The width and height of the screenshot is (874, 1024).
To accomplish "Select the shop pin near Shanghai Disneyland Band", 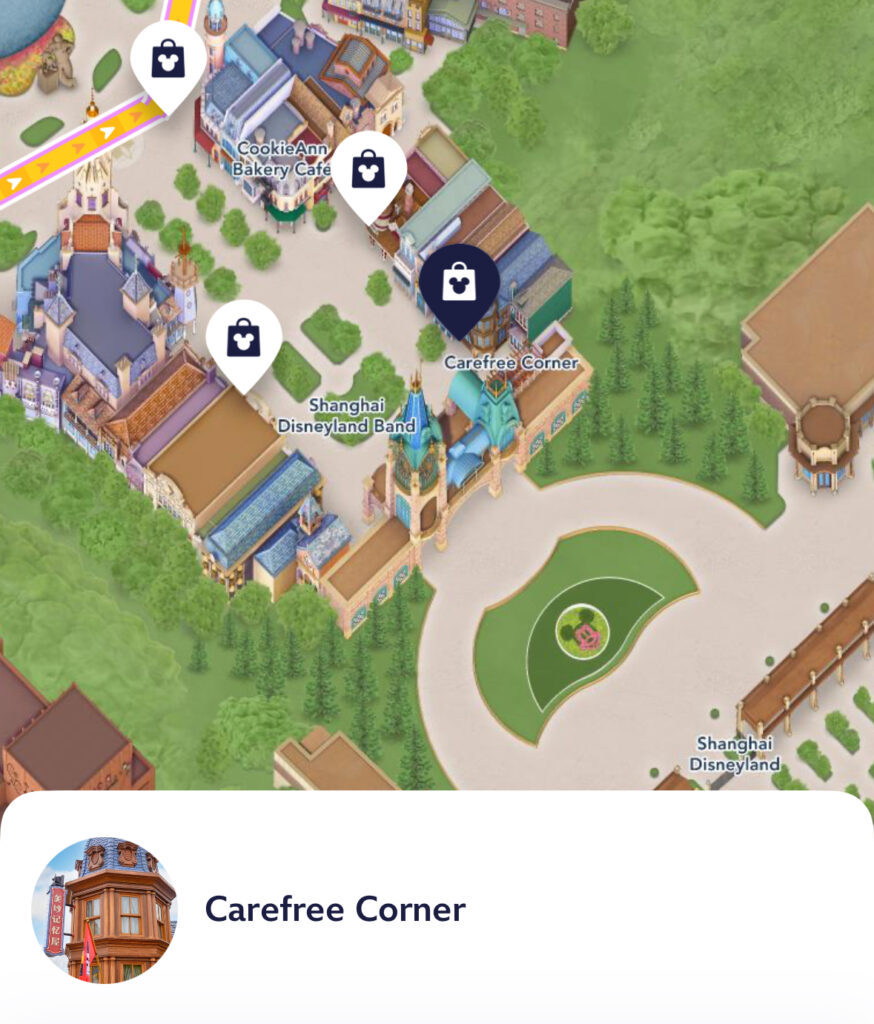I will coord(244,340).
